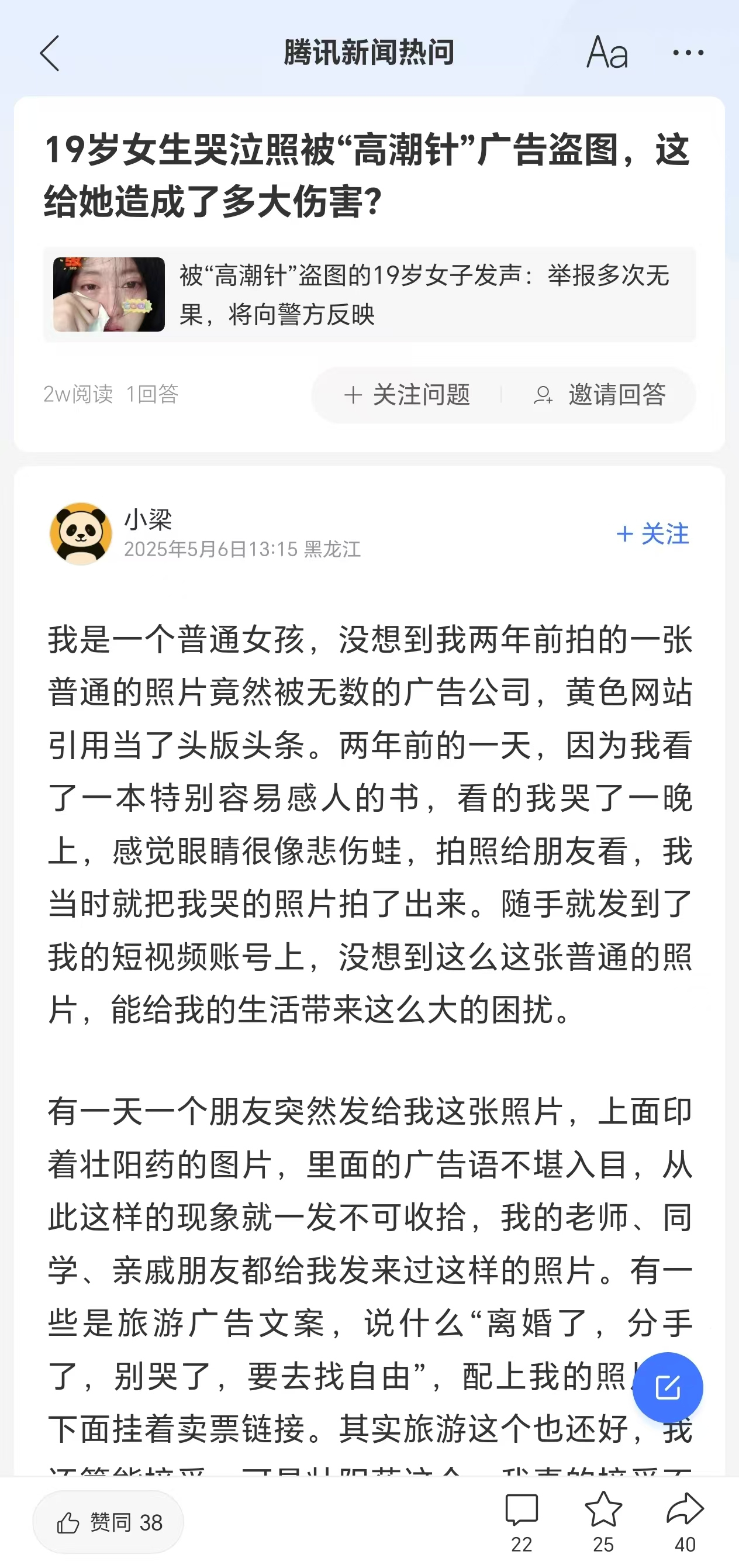Open 小梁's panda avatar profile
The image size is (739, 1568).
pyautogui.click(x=81, y=534)
